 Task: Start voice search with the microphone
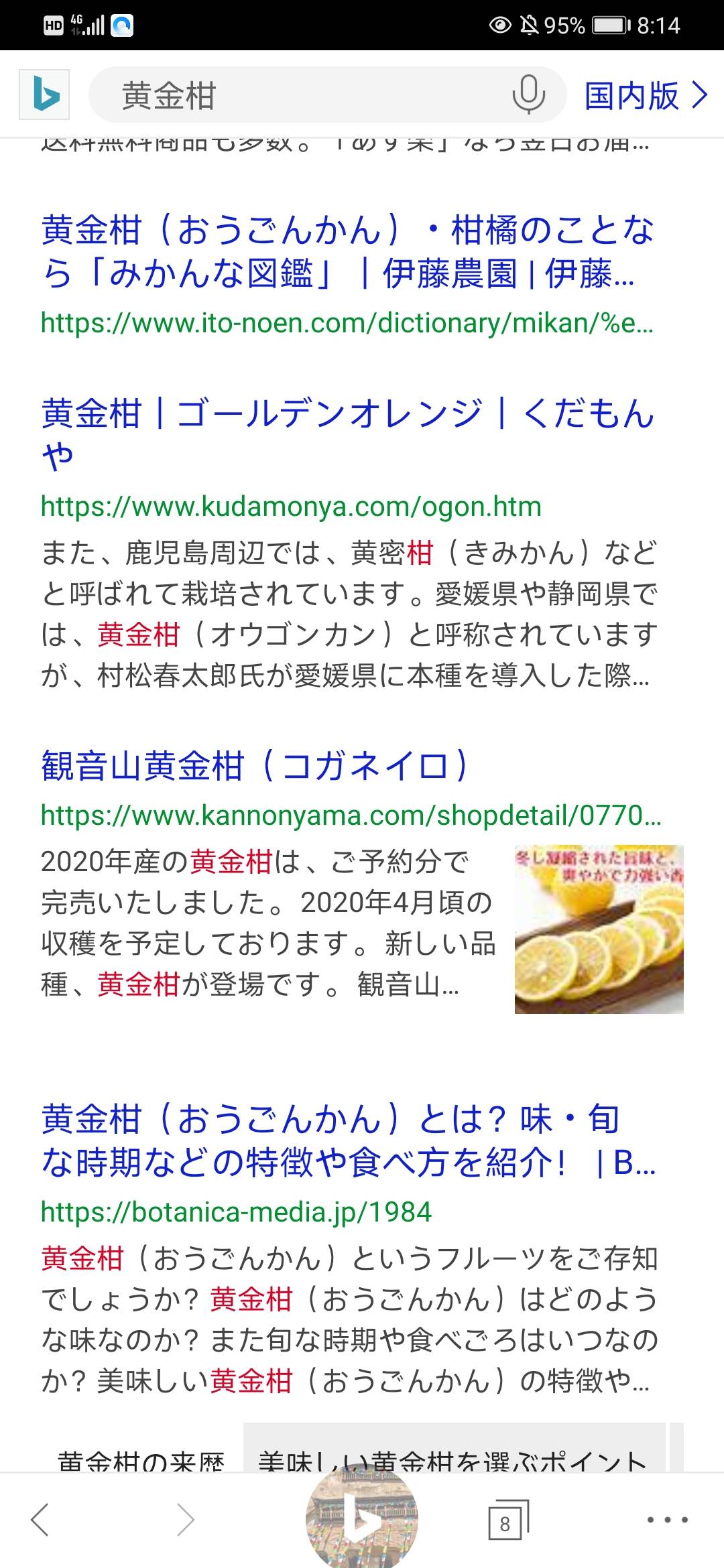click(528, 95)
